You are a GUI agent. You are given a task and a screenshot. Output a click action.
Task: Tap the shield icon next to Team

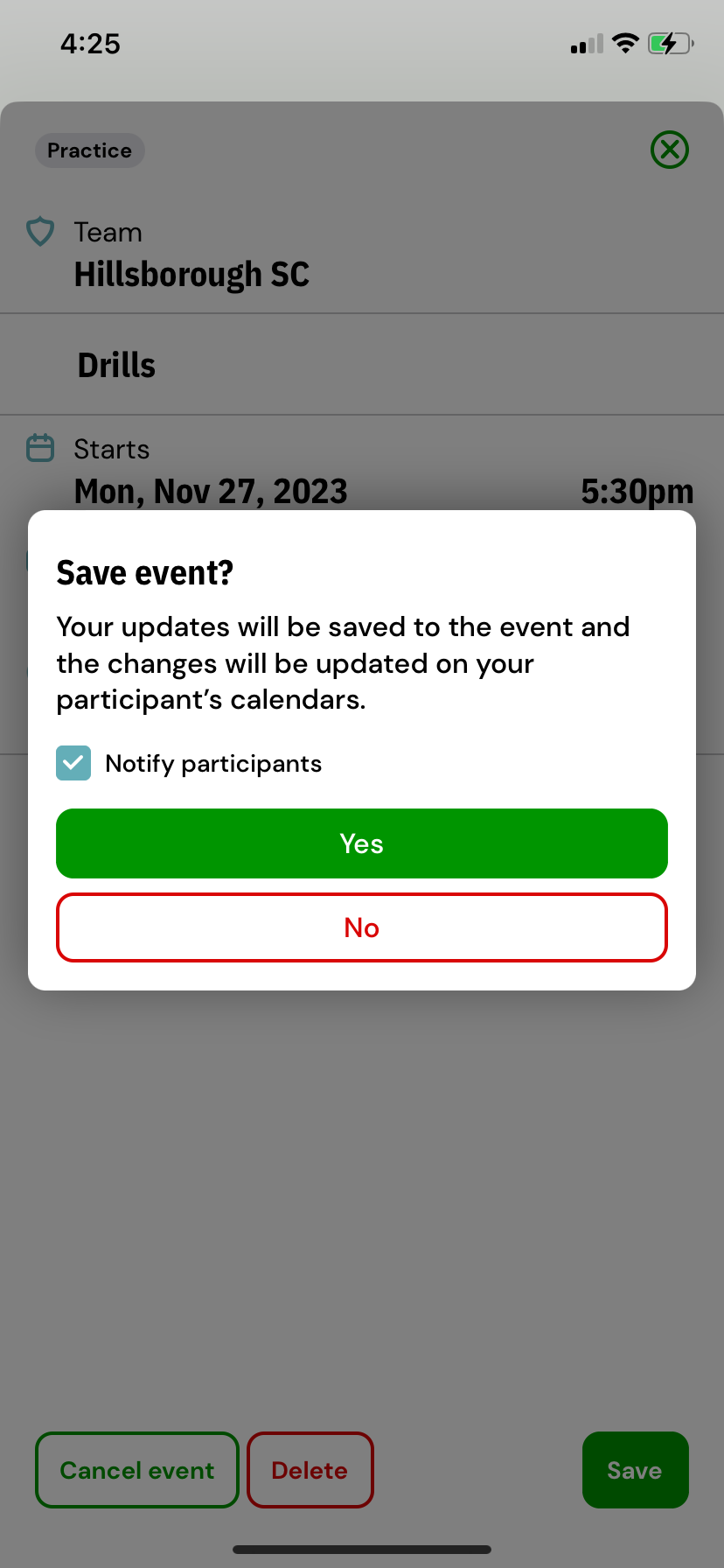(40, 232)
